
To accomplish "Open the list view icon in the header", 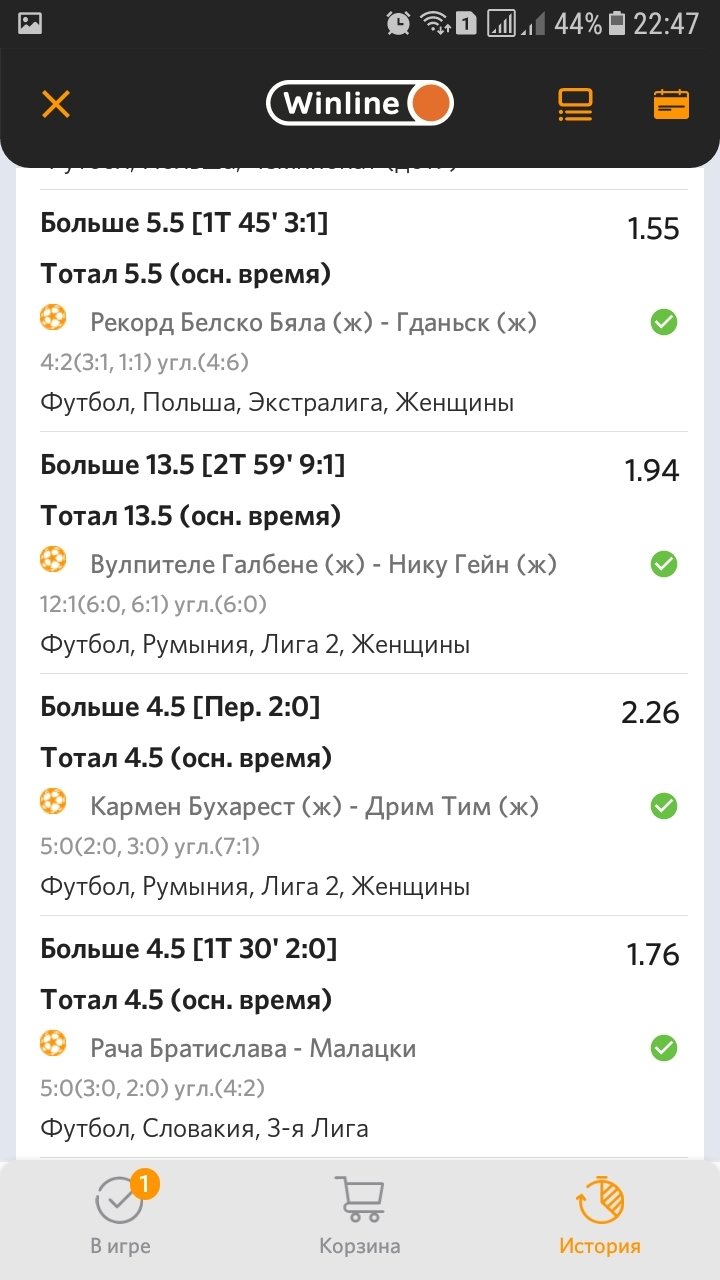I will tap(575, 104).
